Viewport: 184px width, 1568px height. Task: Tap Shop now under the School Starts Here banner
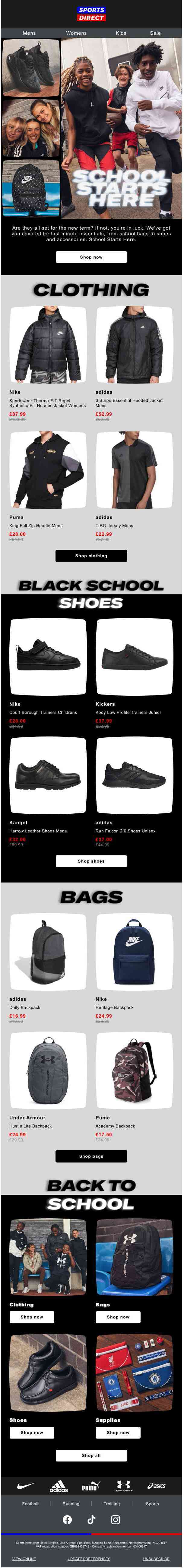(x=91, y=257)
